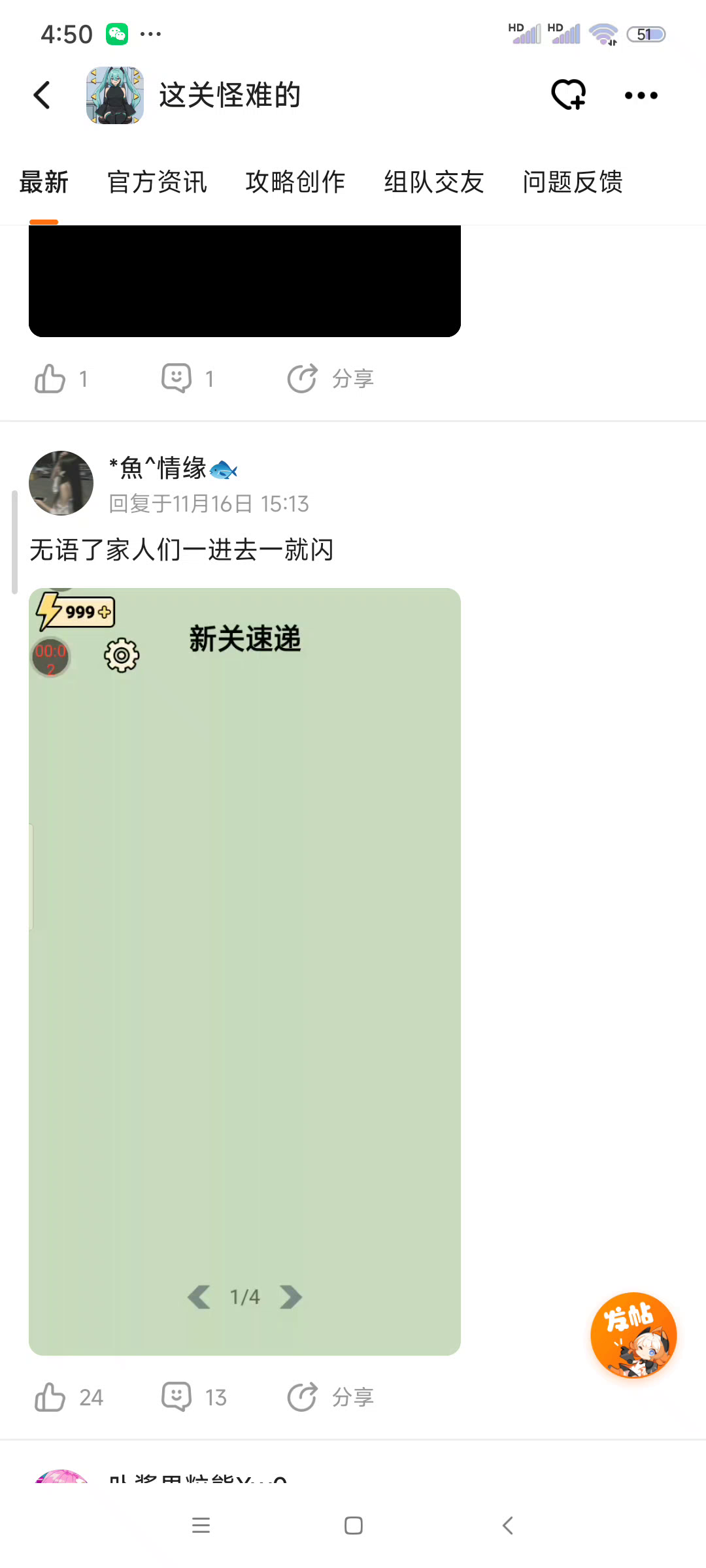Open the green 新关速递 screenshot in the post

(244, 972)
